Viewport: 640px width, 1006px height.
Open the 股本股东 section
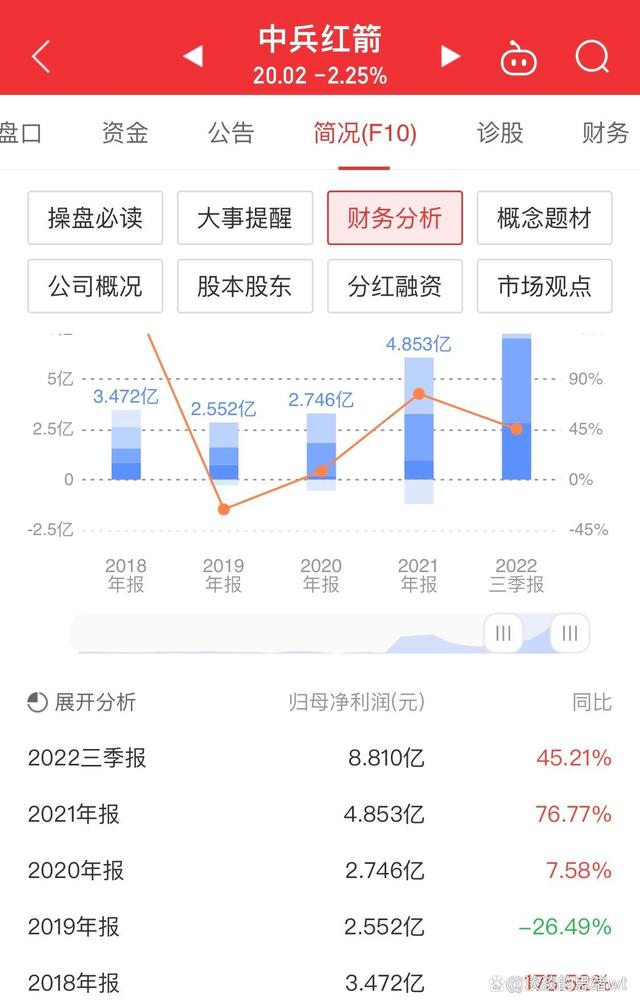click(245, 287)
